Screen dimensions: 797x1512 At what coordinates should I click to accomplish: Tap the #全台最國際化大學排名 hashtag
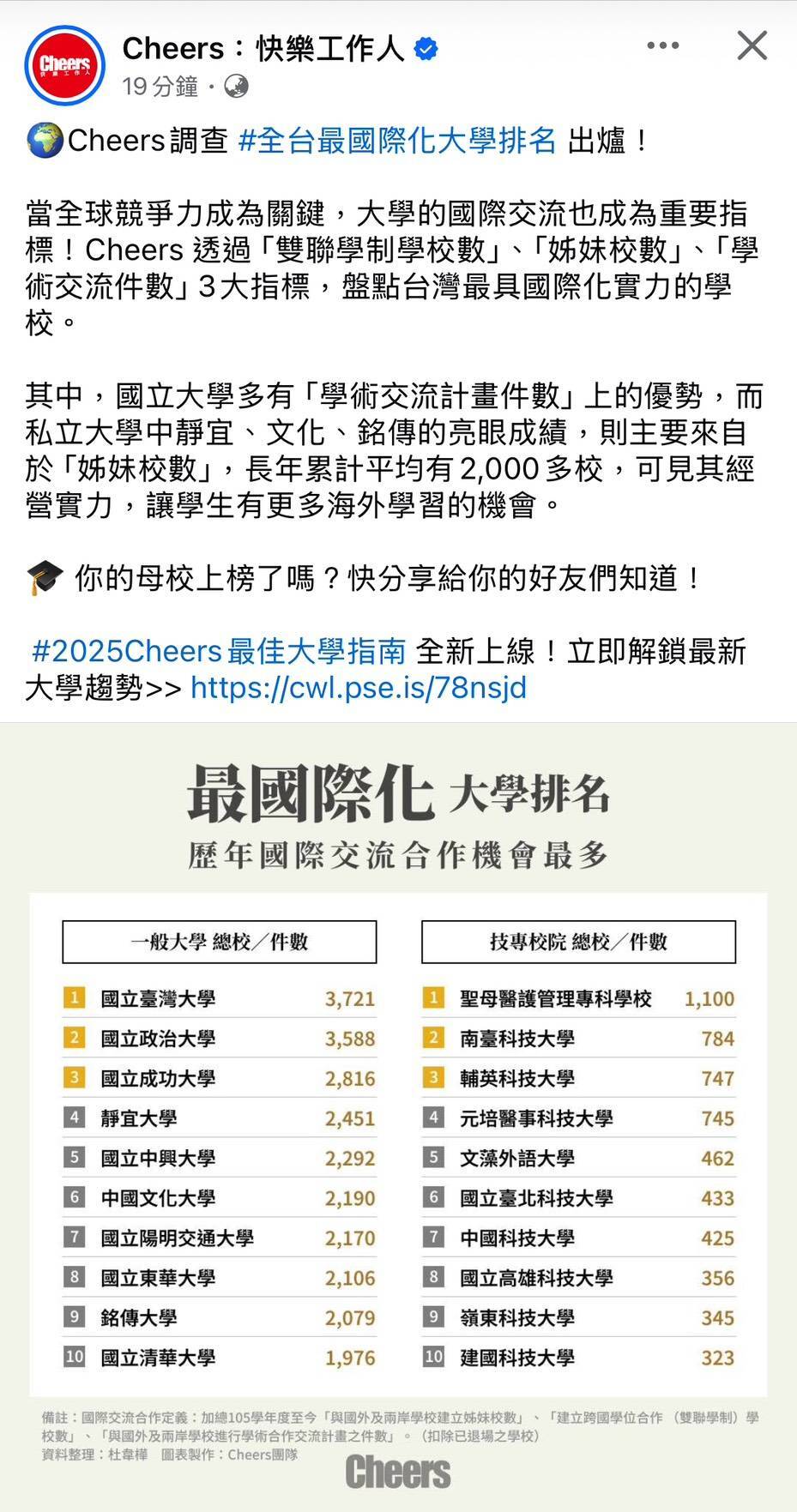point(397,140)
